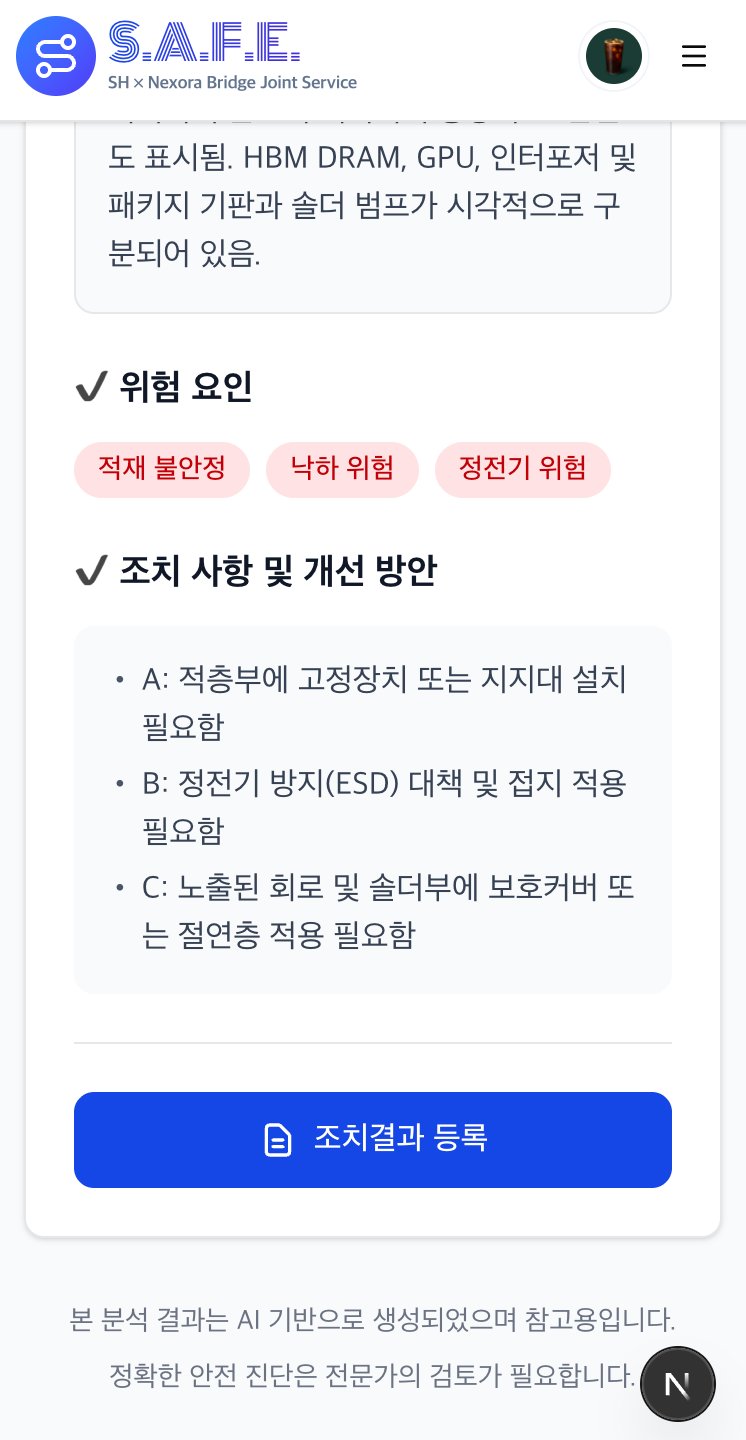Click the SH × Nexora Bridge Joint Service subtitle
The height and width of the screenshot is (1440, 746).
(x=233, y=82)
